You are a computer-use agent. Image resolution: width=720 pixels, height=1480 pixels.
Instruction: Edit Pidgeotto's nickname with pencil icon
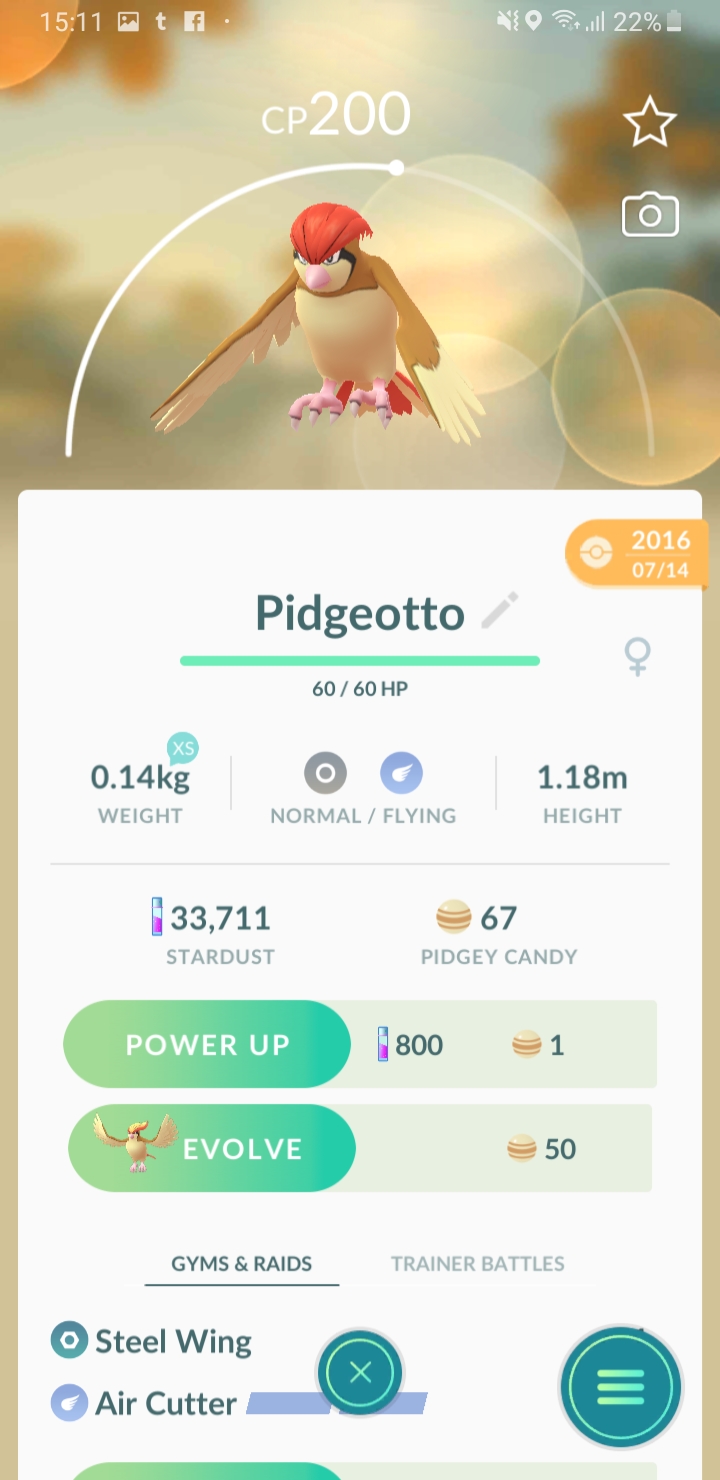500,611
